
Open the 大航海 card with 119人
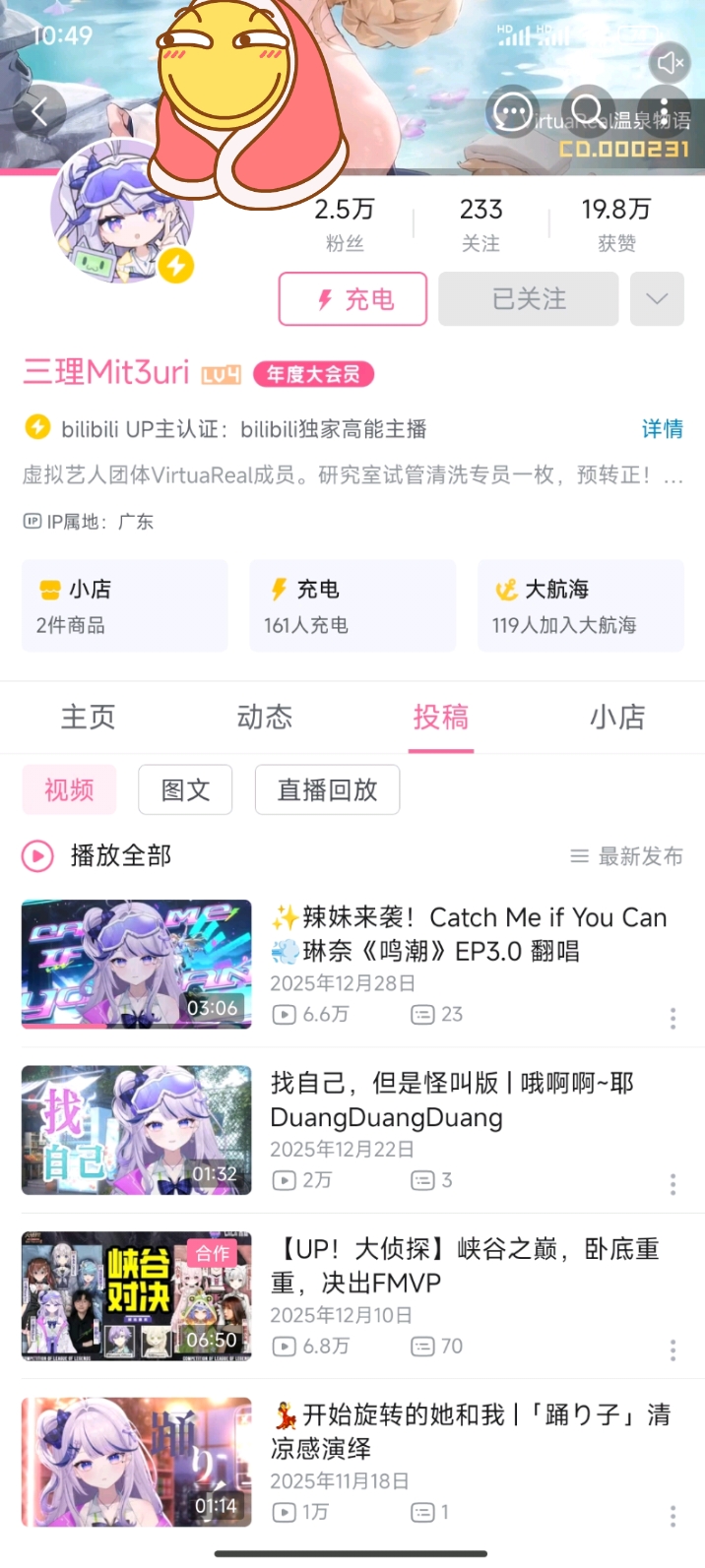coord(580,606)
